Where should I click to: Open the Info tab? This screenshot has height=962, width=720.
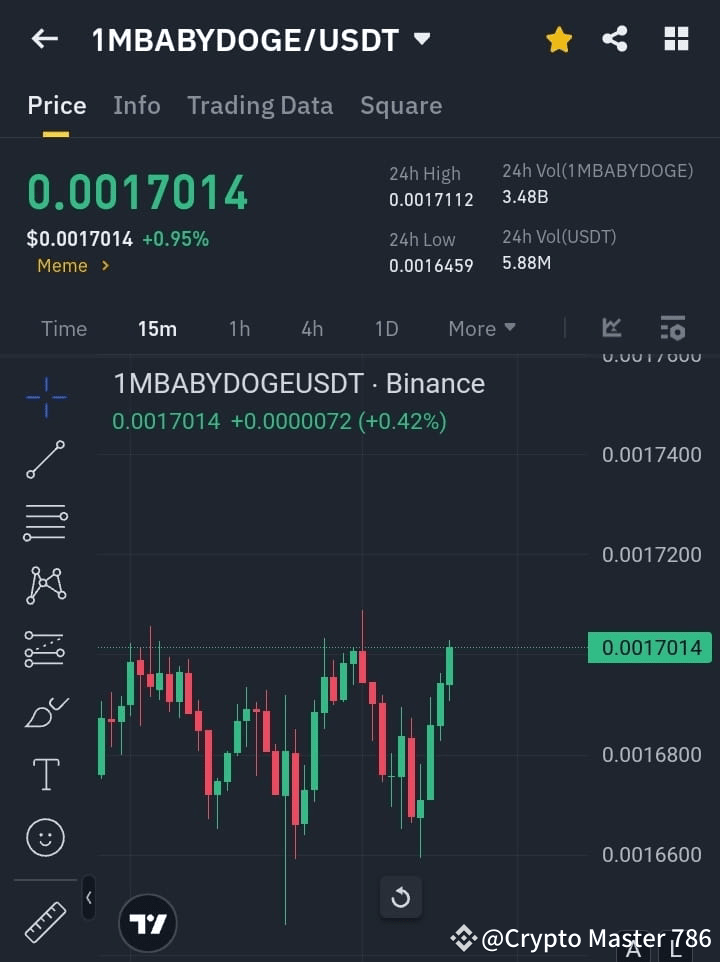137,106
